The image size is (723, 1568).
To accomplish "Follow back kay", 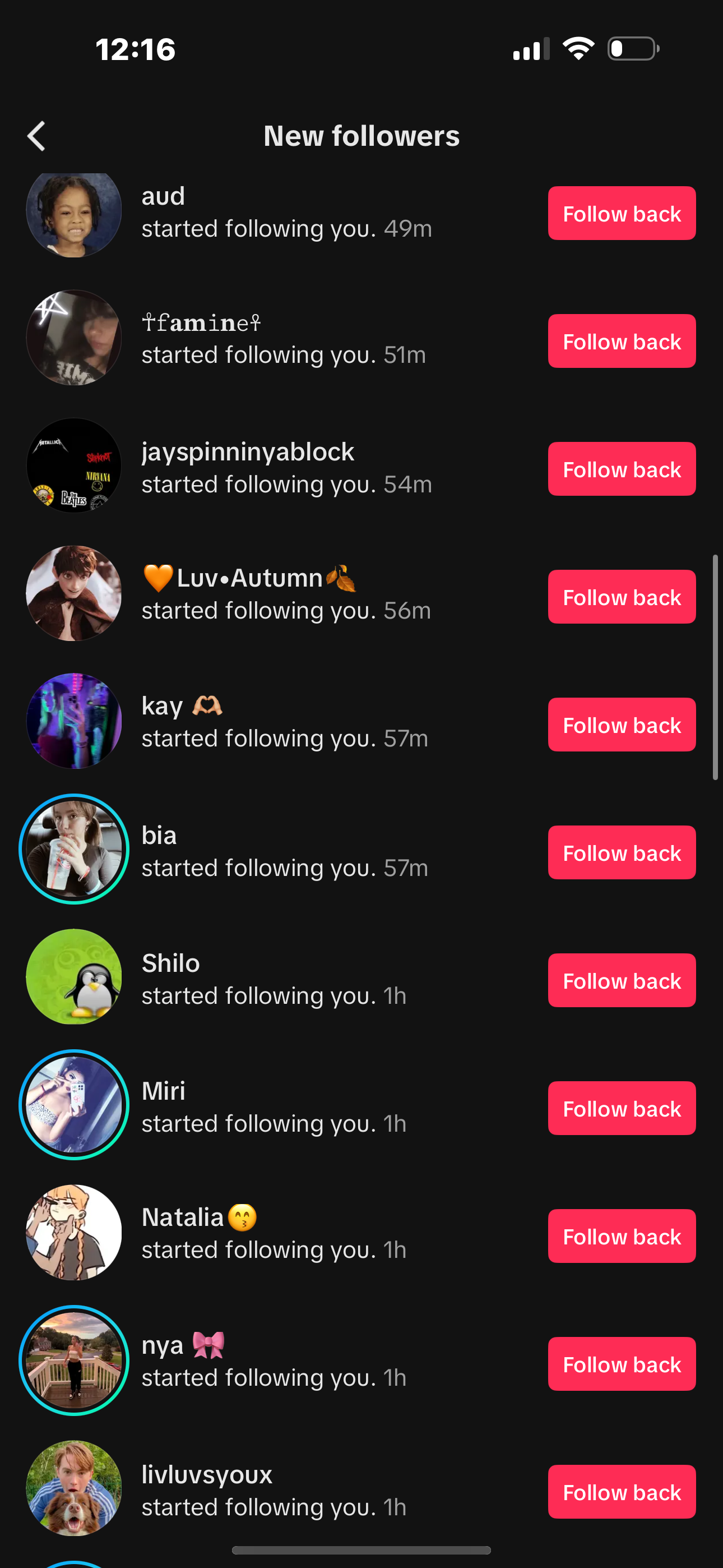I will (x=622, y=725).
